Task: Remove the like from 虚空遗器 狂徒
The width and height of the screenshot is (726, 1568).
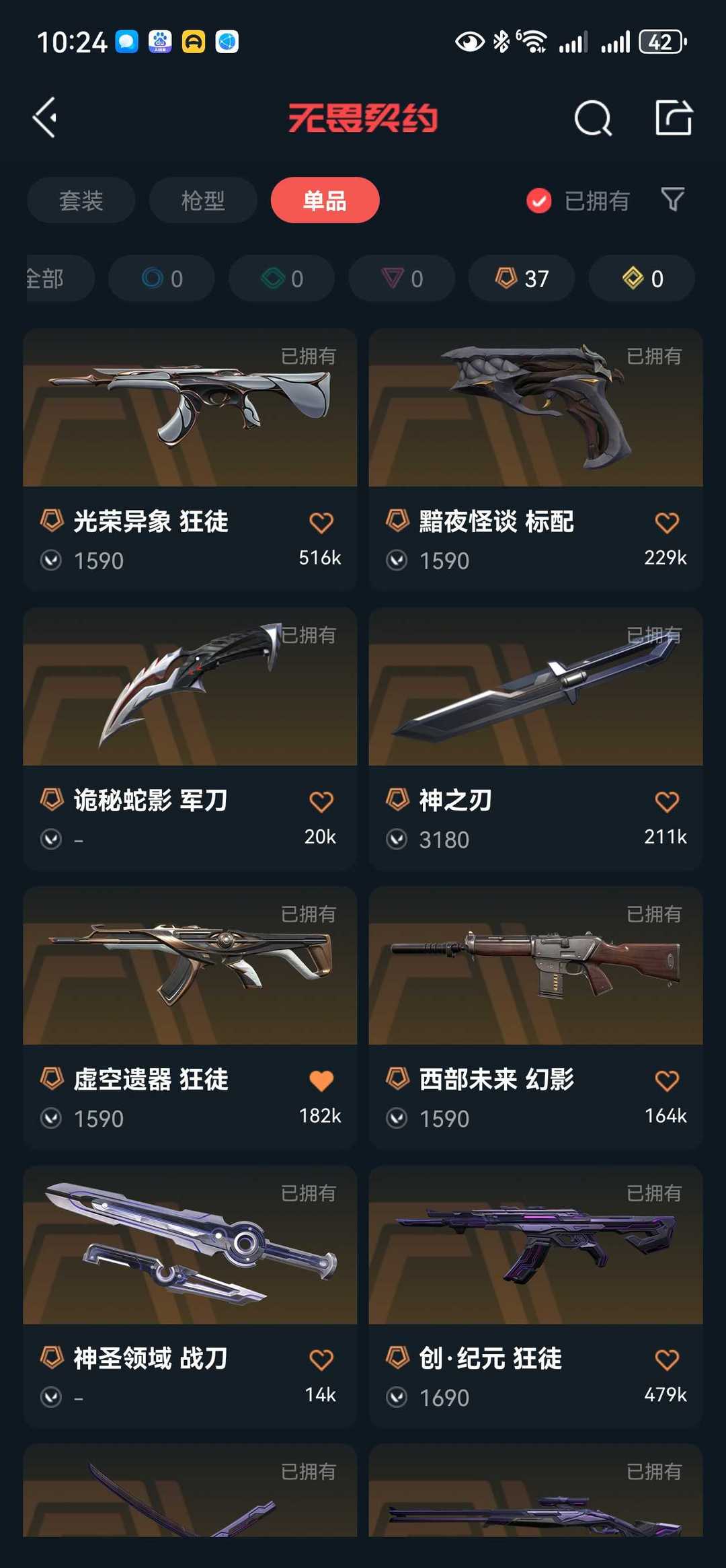Action: (321, 1081)
